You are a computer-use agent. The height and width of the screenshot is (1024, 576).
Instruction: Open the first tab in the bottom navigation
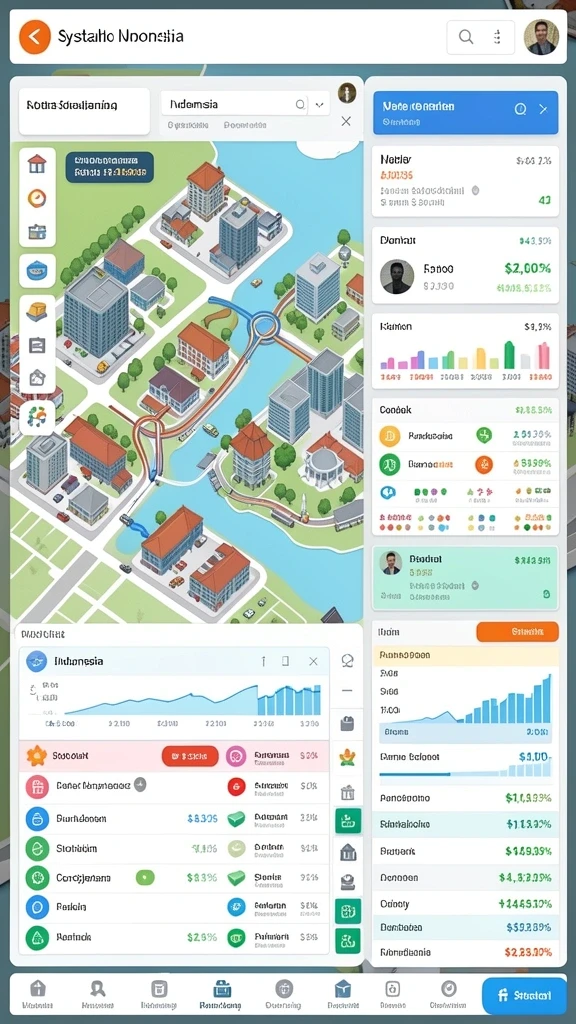click(38, 995)
